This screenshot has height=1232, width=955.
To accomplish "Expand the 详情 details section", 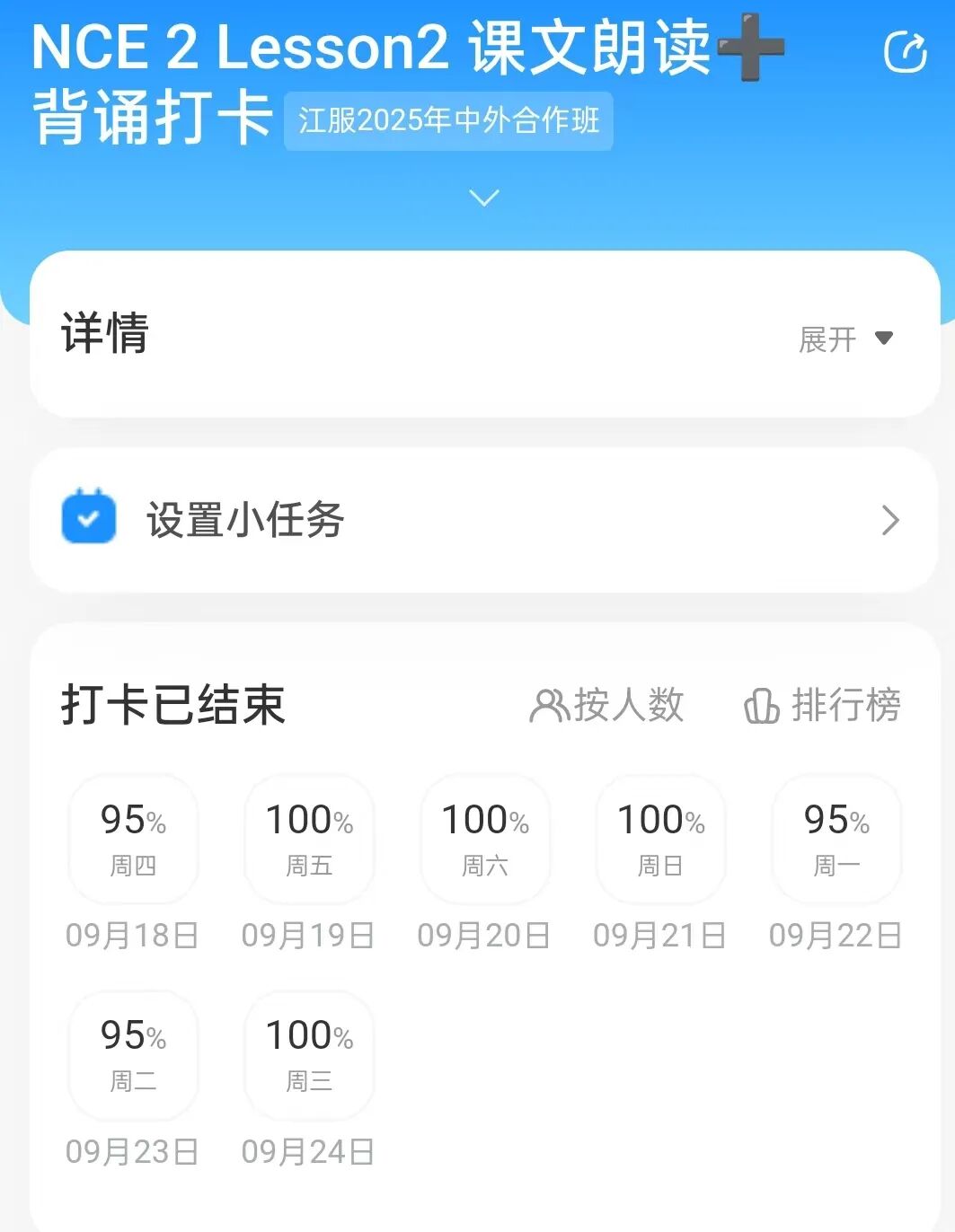I will tap(845, 339).
